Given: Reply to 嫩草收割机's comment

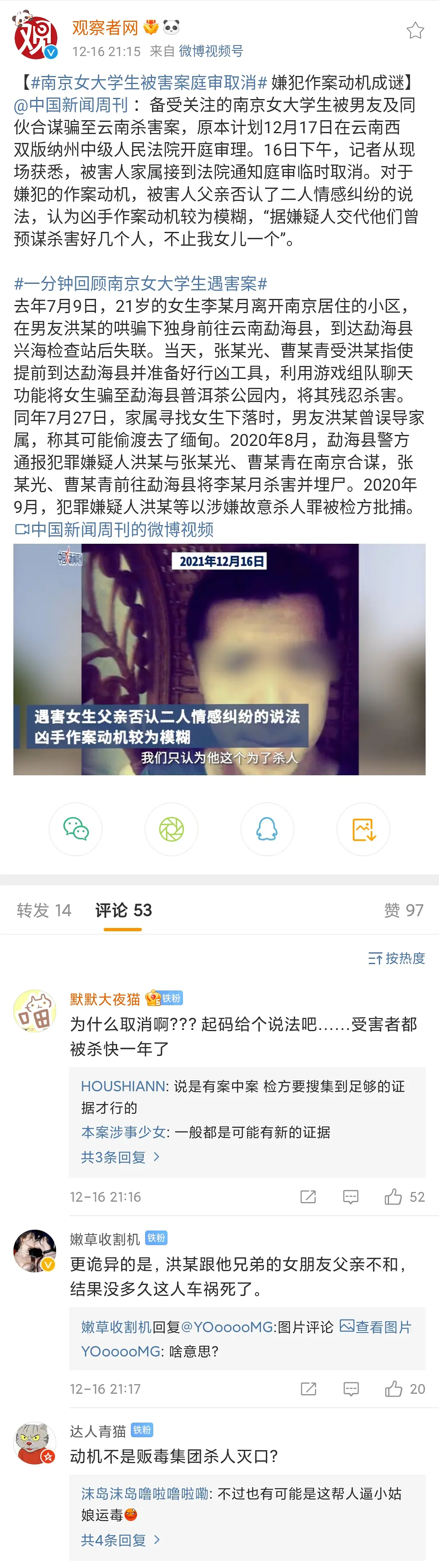Looking at the screenshot, I should (351, 1388).
